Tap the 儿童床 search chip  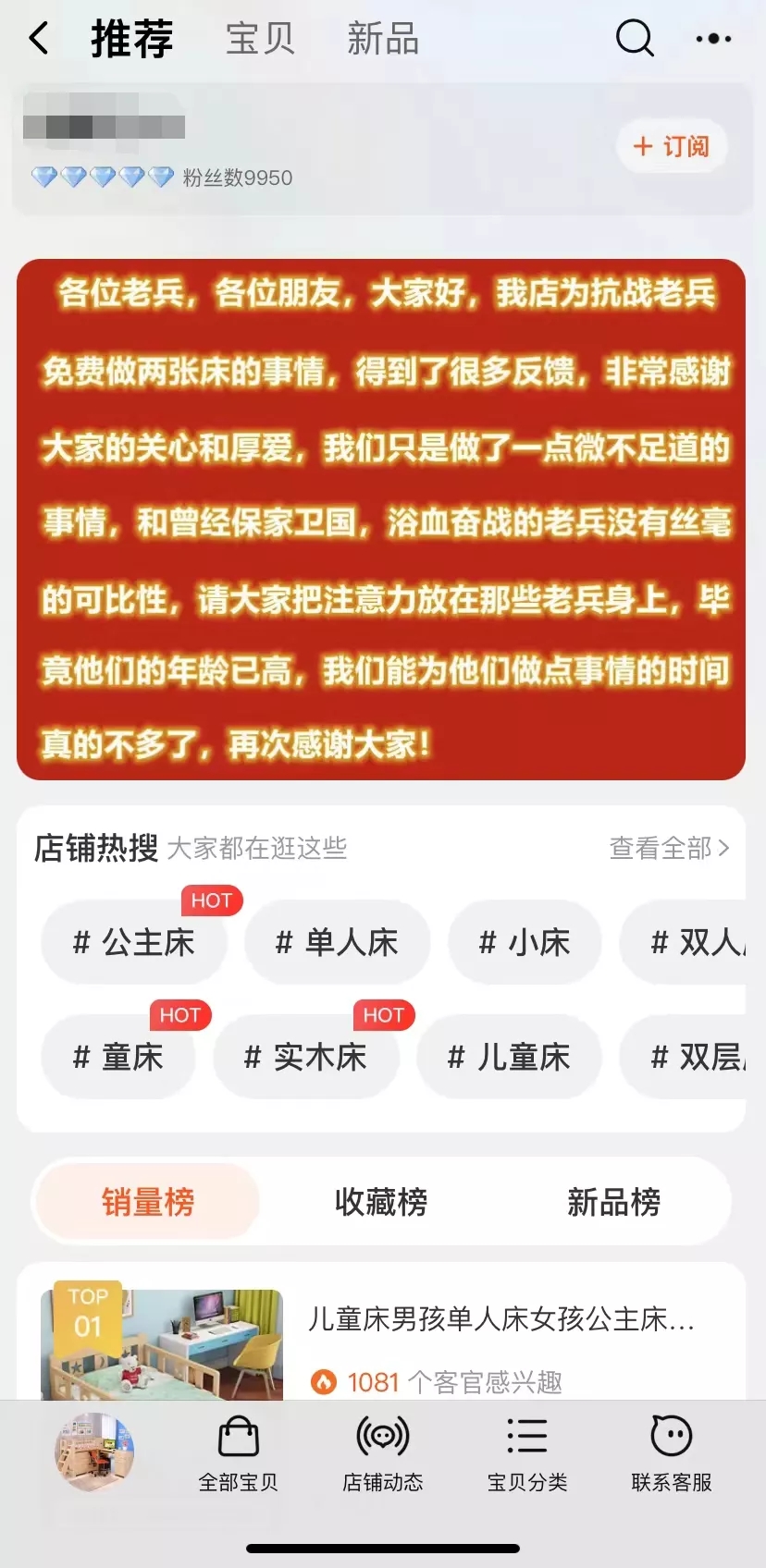pos(509,1057)
